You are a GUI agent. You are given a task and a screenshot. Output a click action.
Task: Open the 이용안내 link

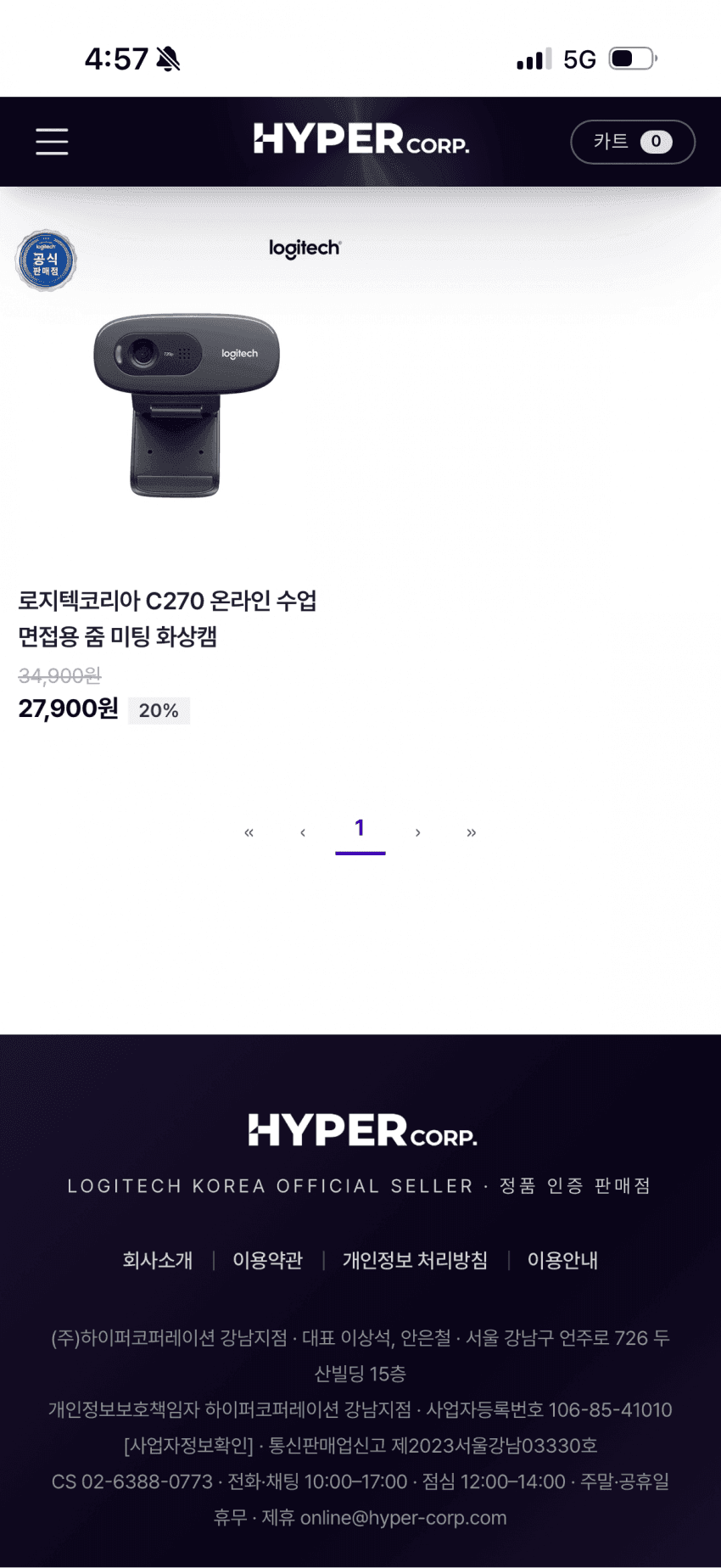click(563, 1261)
